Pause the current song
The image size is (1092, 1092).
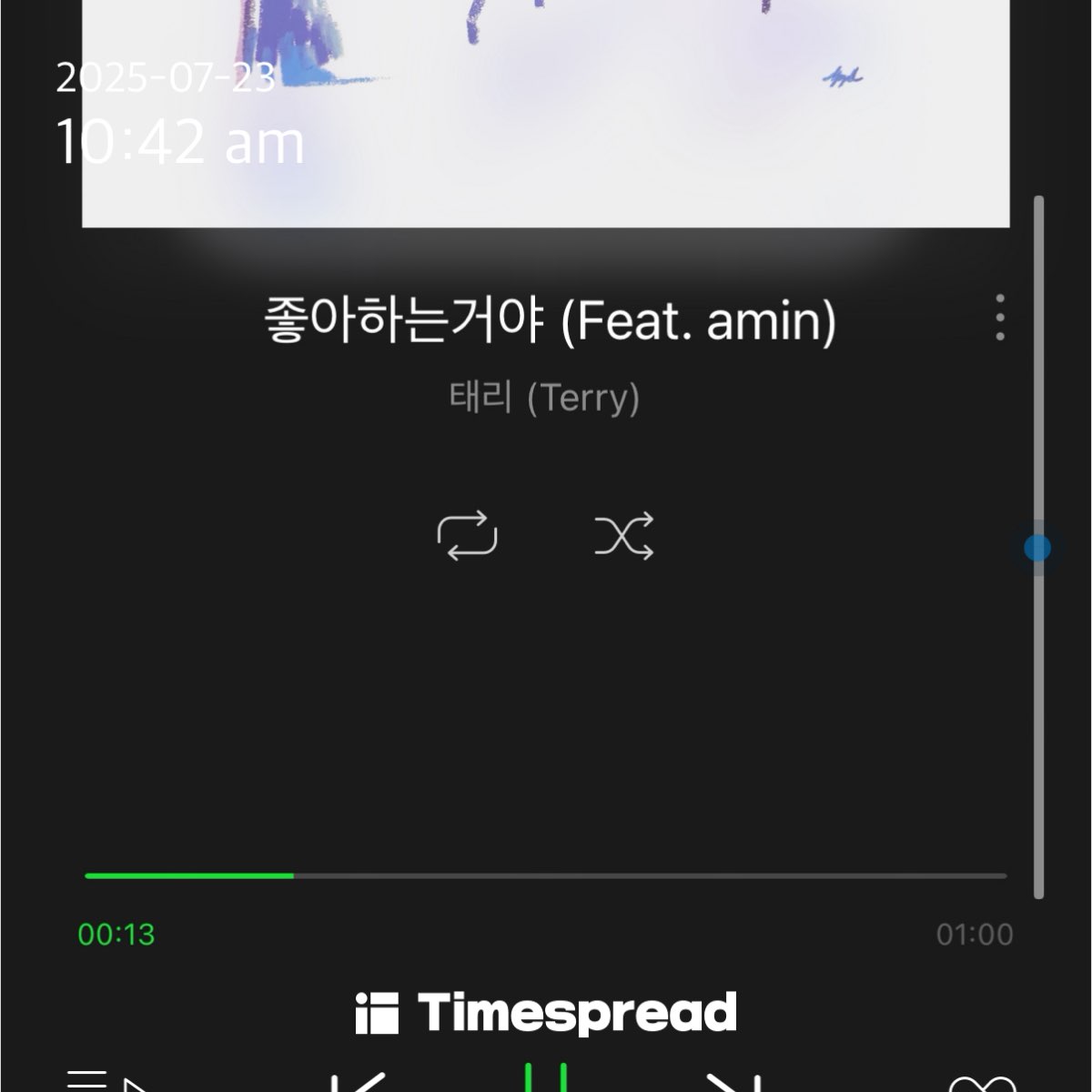[546, 1079]
